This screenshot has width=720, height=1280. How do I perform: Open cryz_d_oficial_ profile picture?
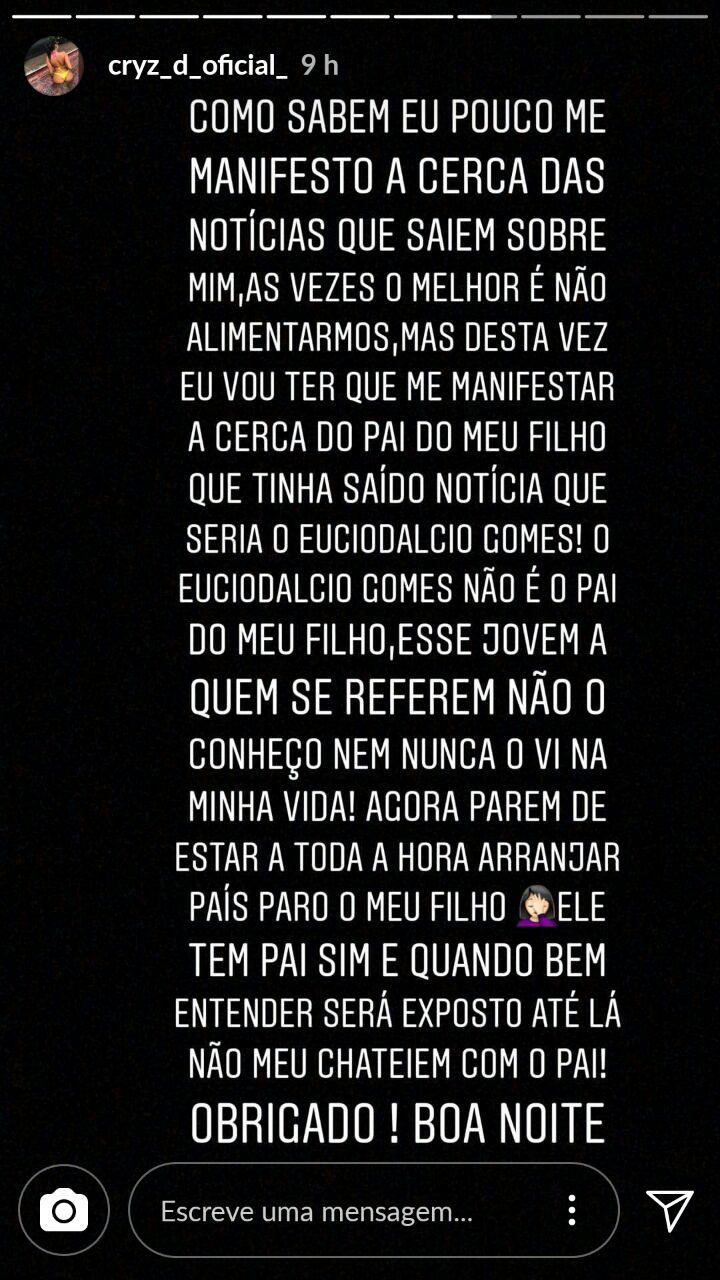53,66
